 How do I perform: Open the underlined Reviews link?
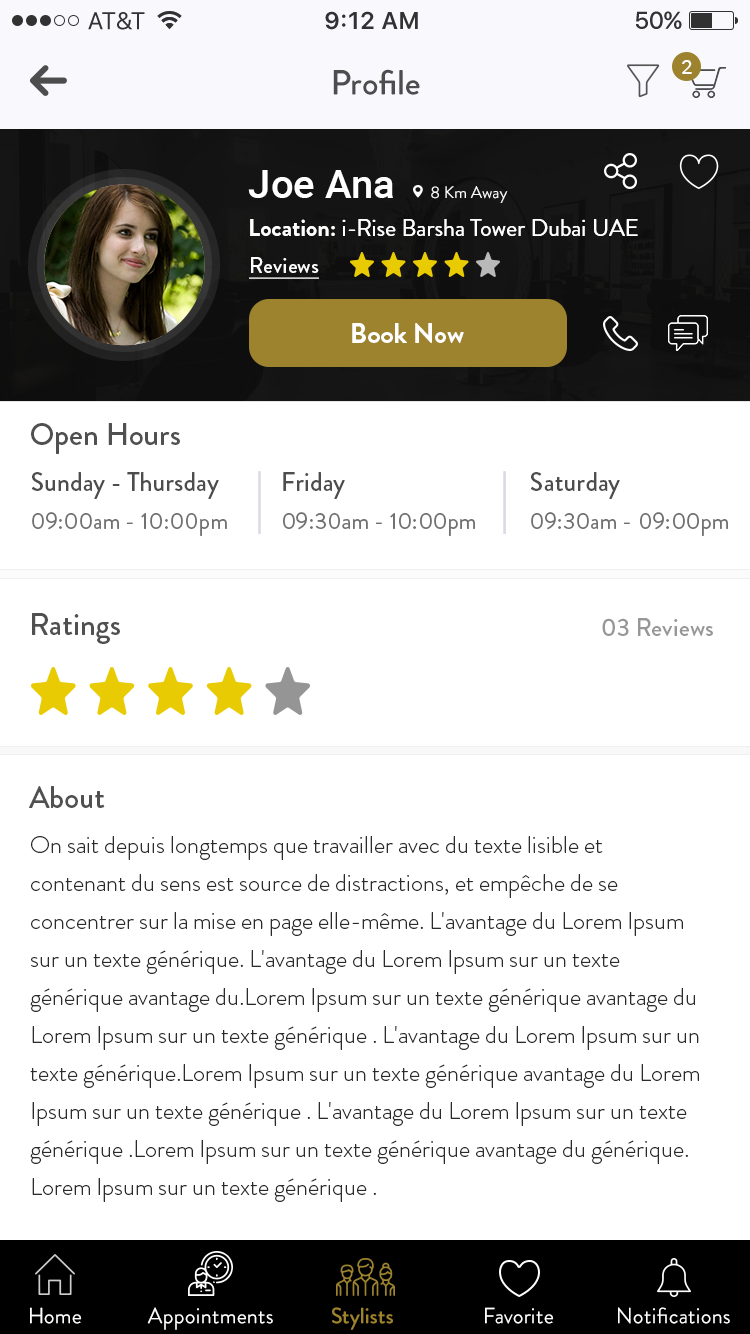coord(284,266)
